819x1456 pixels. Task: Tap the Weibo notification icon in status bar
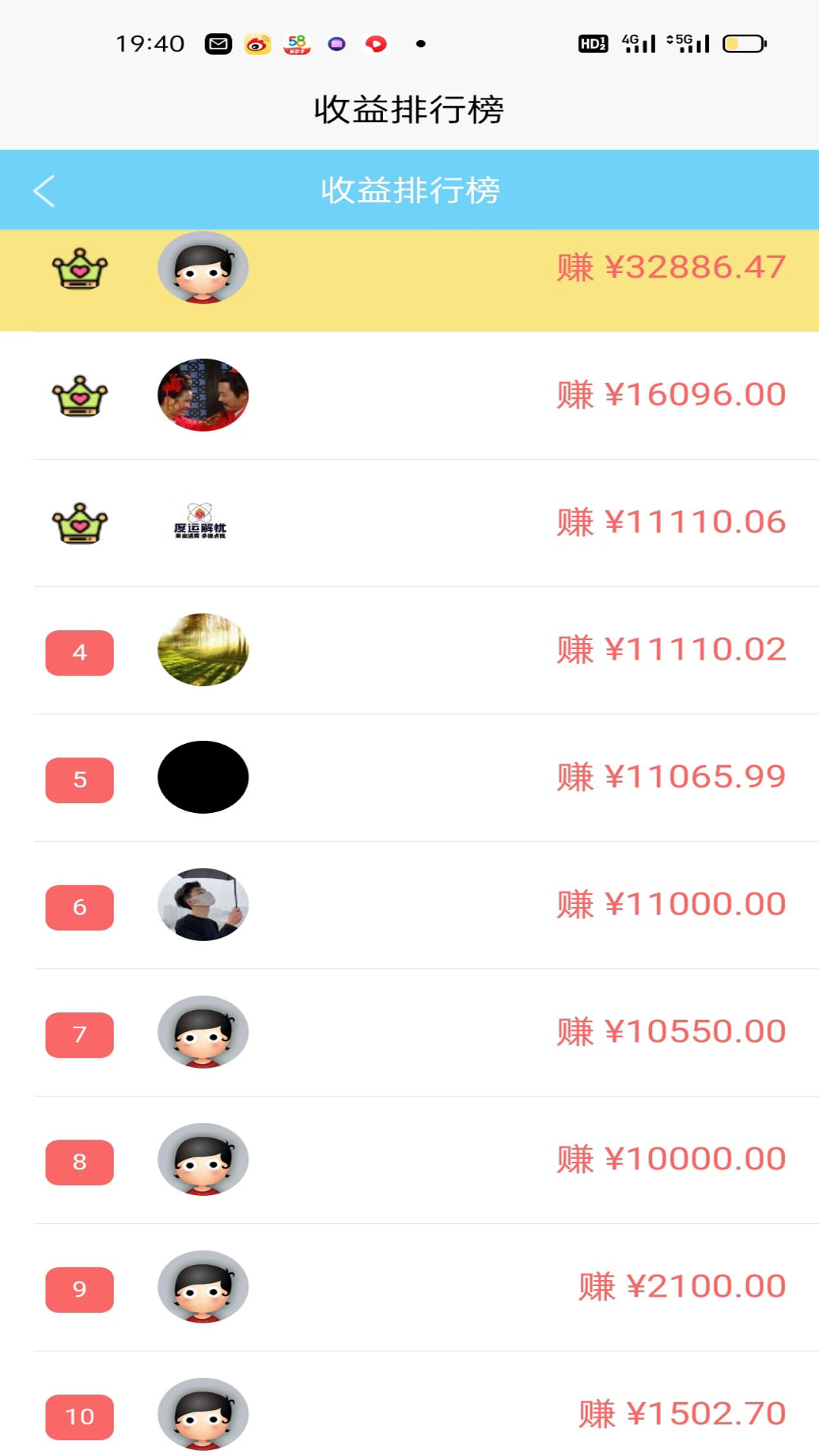pyautogui.click(x=257, y=43)
